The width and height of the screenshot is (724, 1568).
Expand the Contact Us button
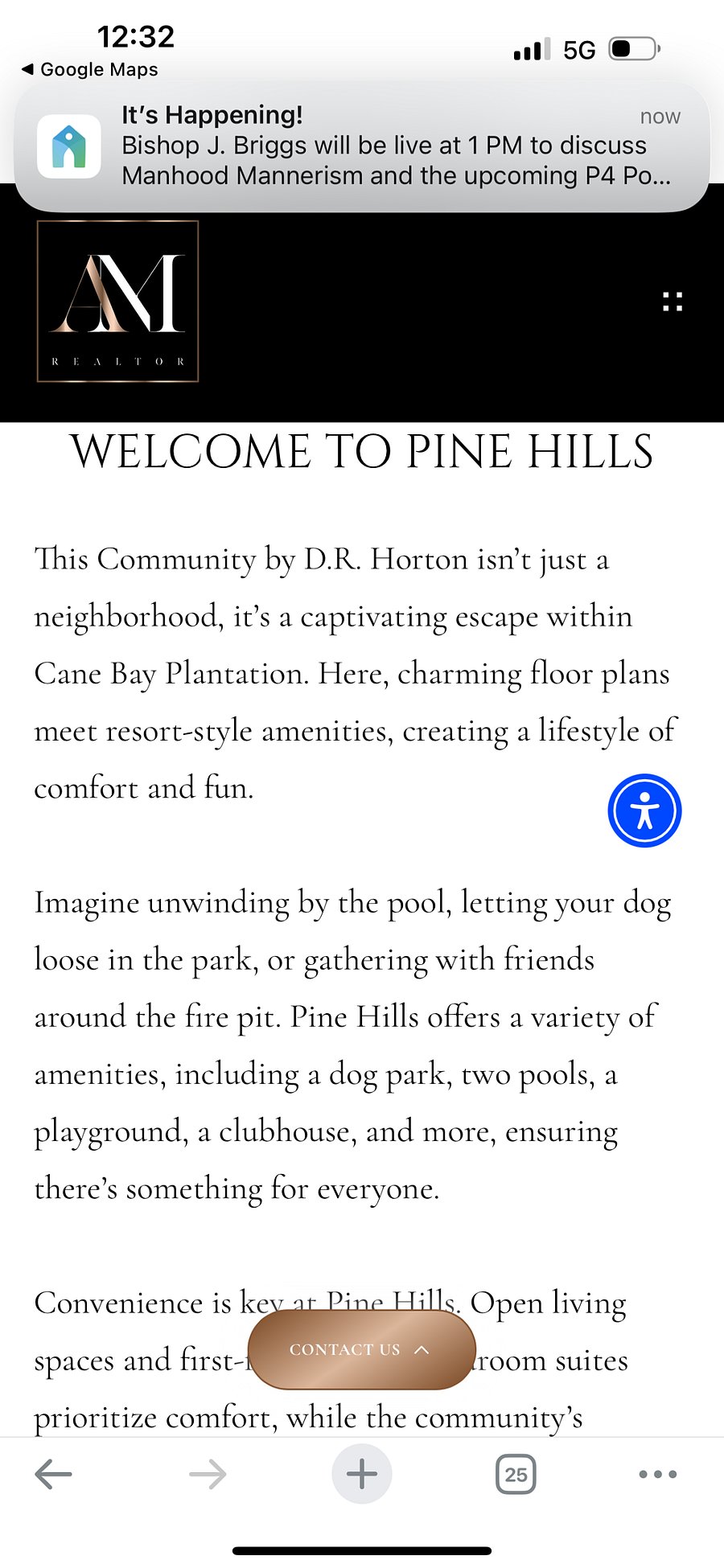(361, 1349)
